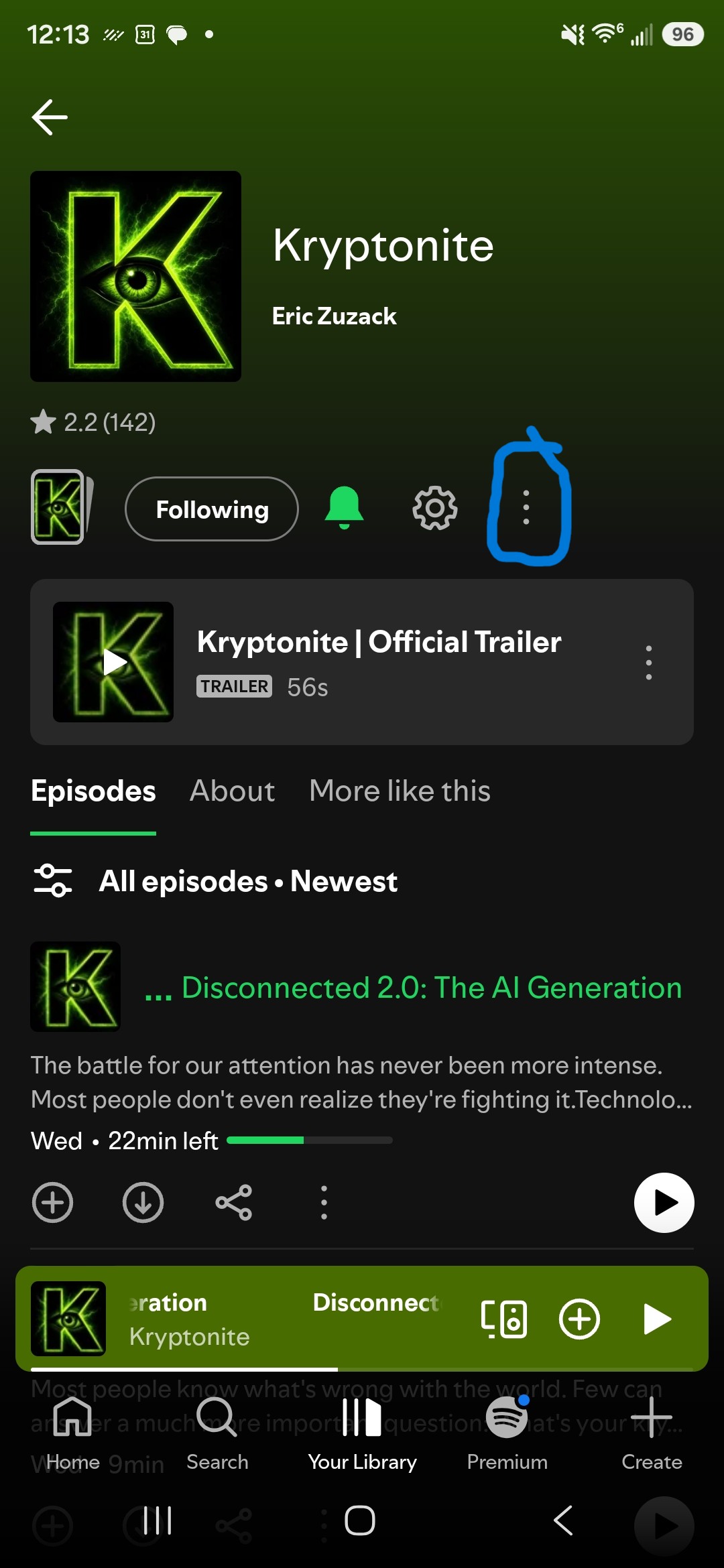Open the Search tab
The image size is (724, 1568).
217,1434
